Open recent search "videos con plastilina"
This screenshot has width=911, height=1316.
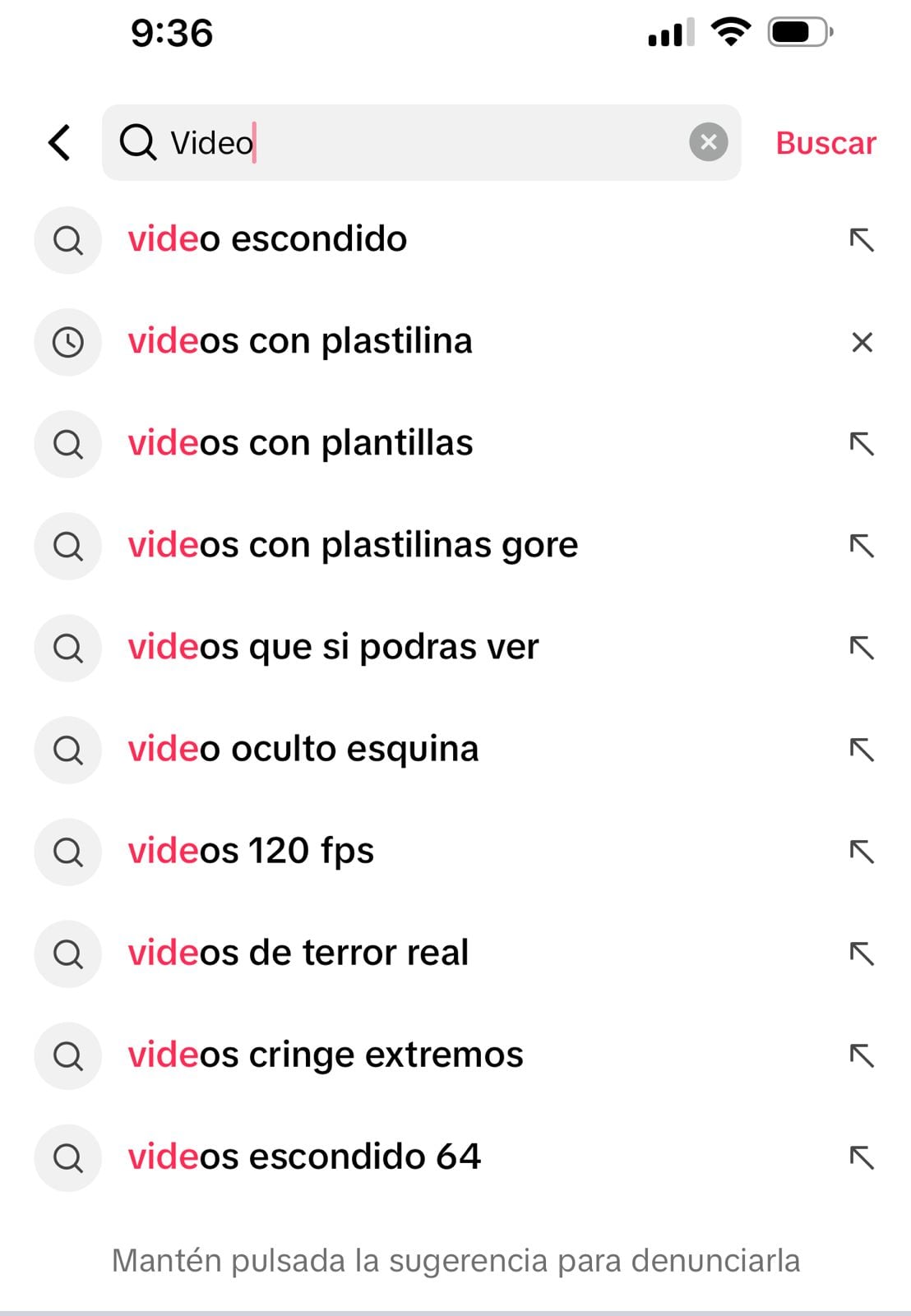coord(300,341)
